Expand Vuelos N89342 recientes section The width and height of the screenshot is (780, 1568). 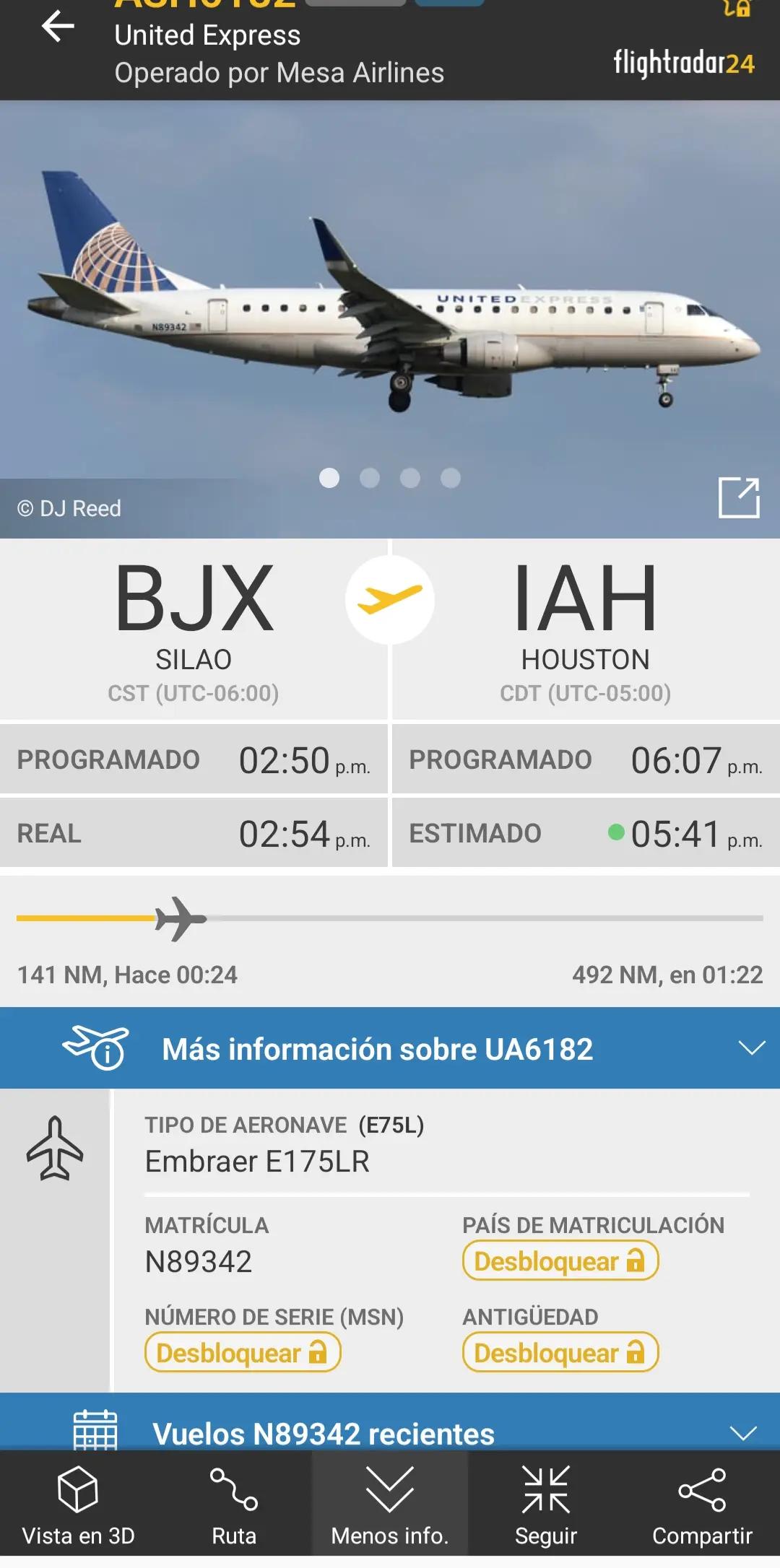390,1426
